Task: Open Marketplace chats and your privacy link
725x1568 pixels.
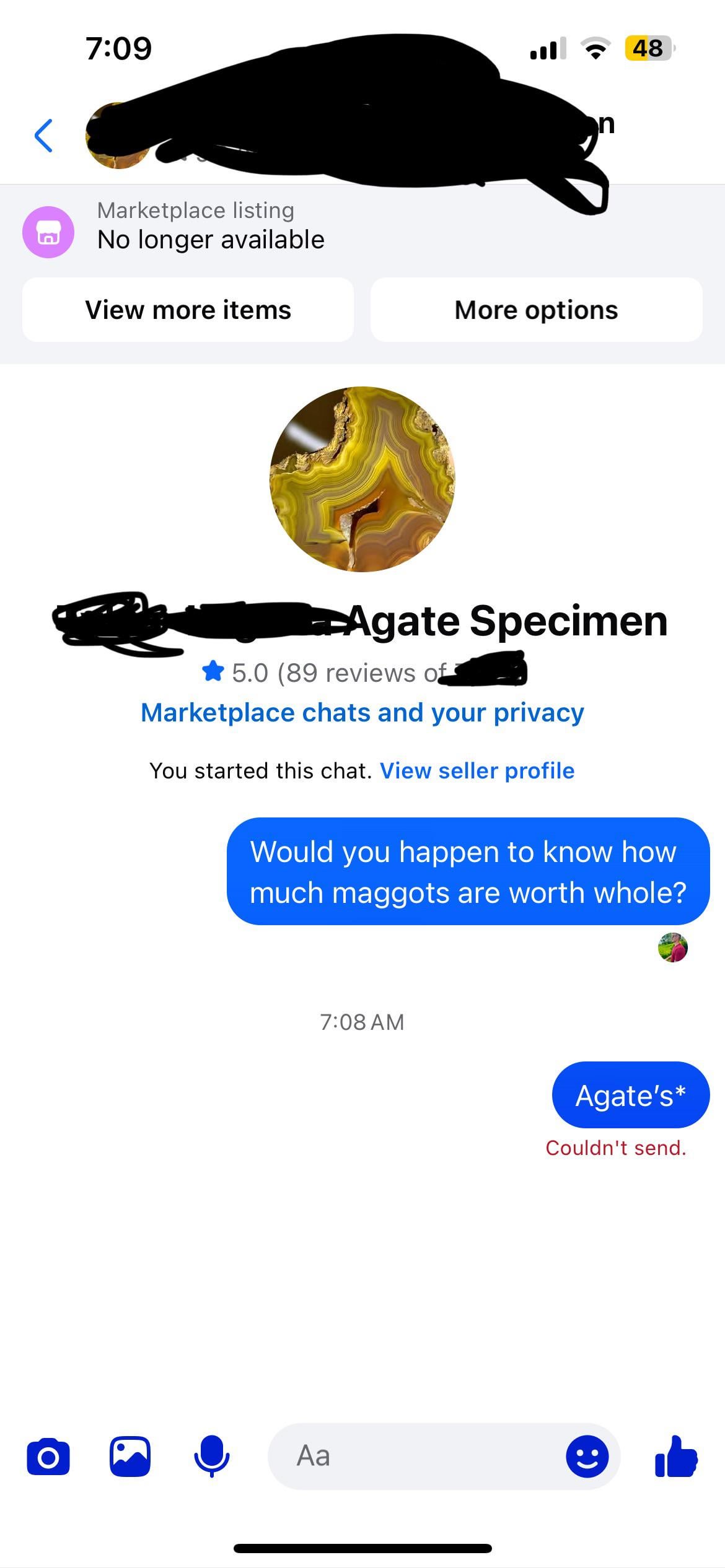Action: [x=362, y=713]
